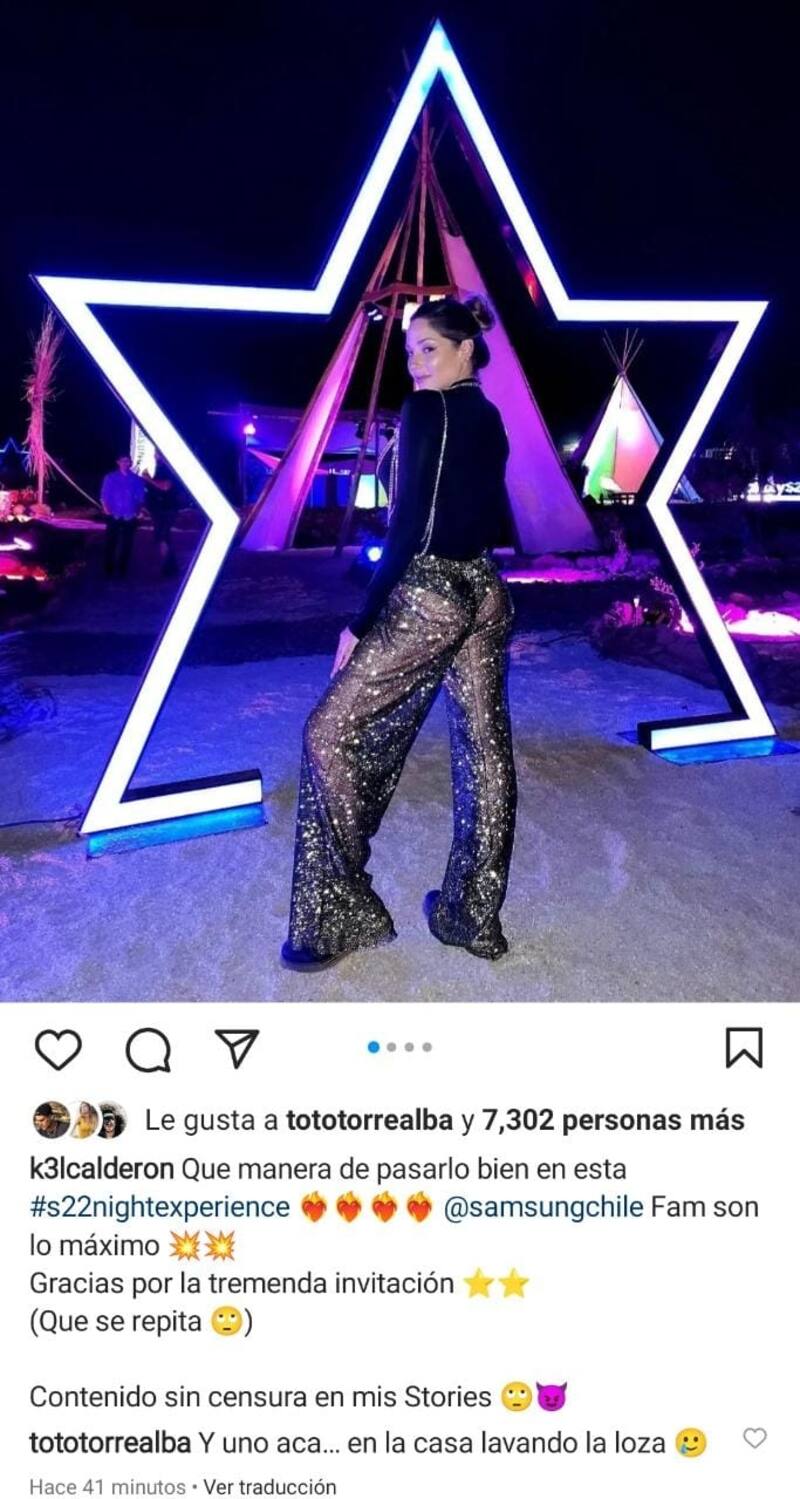Like tototorrealba's comment
This screenshot has height=1499, width=800.
pos(755,1438)
